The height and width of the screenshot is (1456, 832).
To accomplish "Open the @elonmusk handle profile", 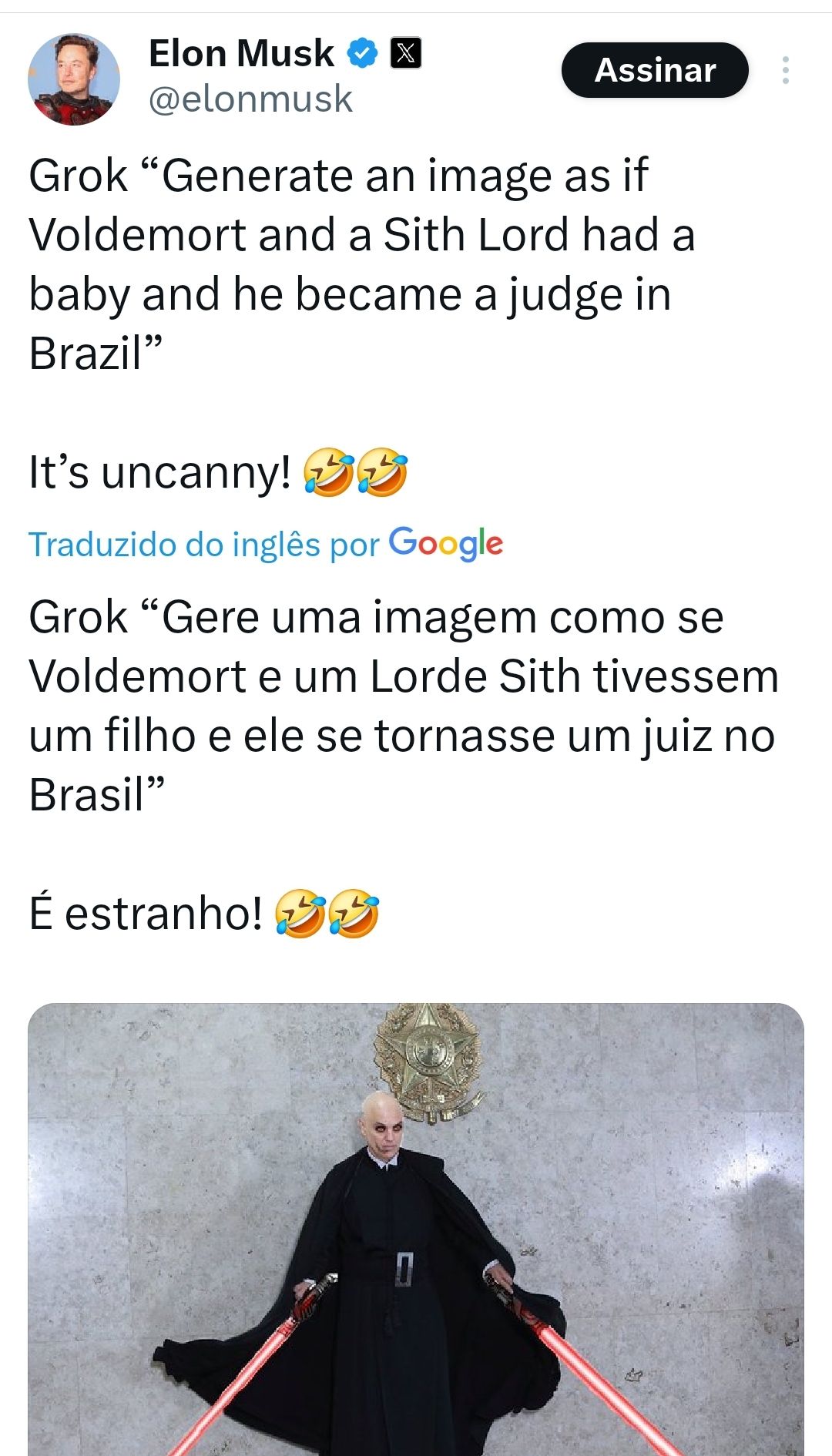I will coord(250,100).
